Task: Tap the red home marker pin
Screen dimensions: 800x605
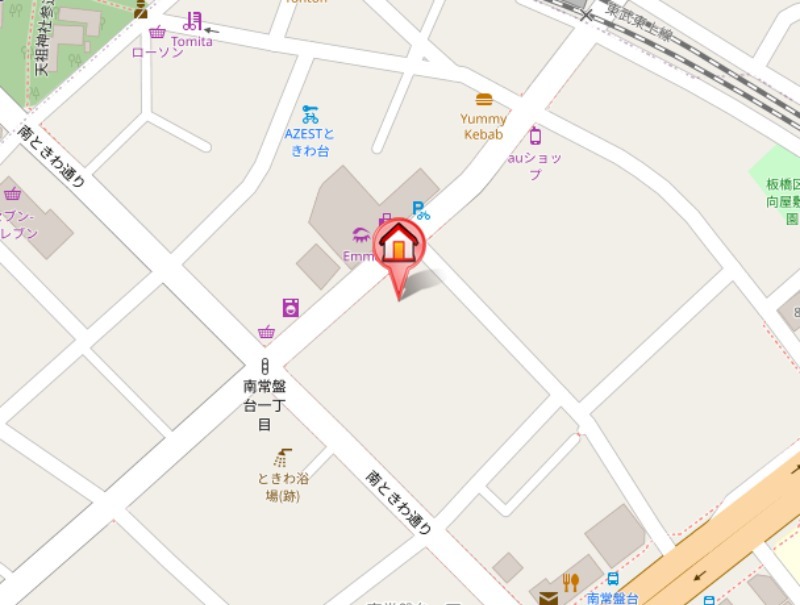Action: click(399, 245)
